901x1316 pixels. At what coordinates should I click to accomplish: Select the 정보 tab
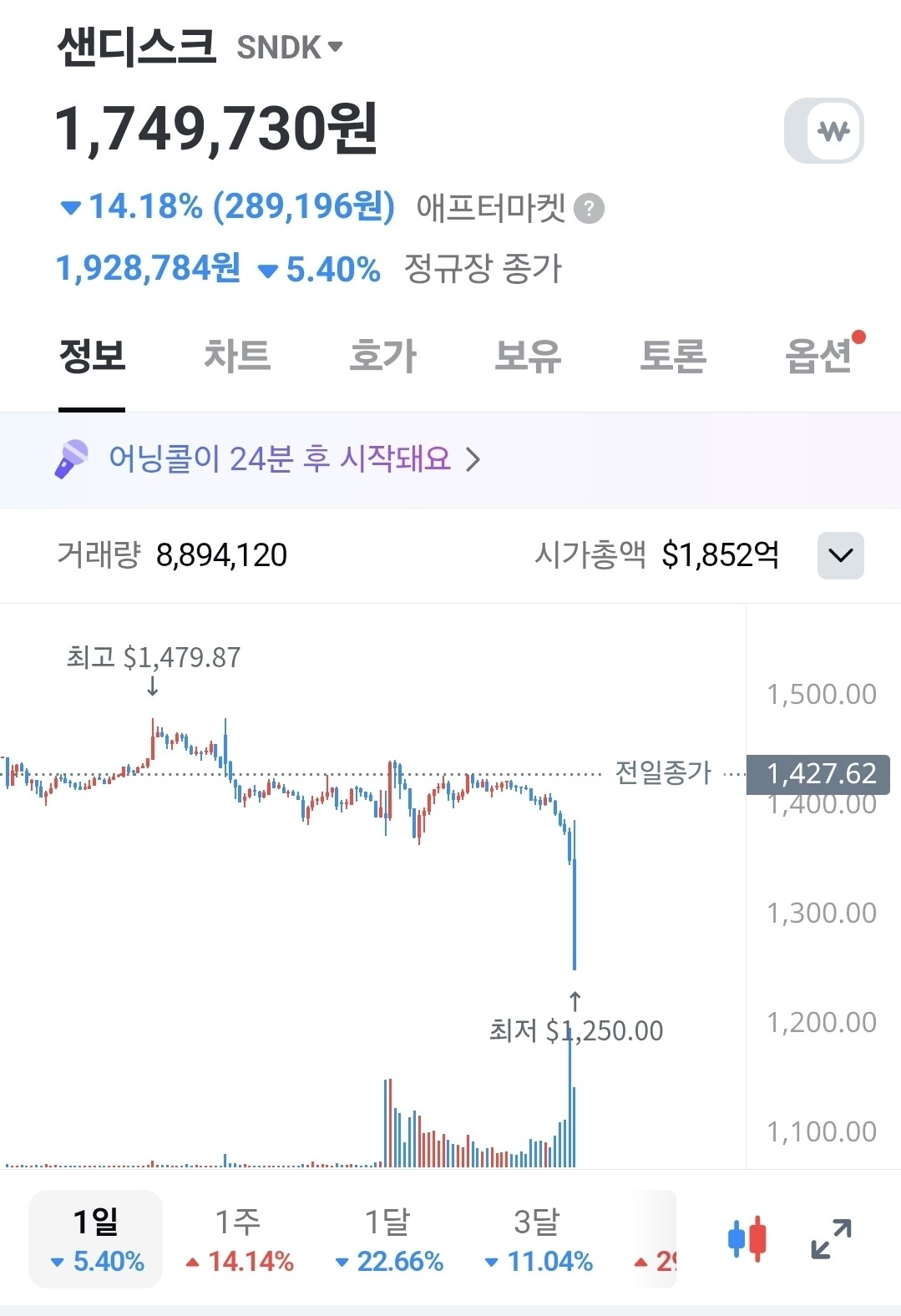pos(92,356)
